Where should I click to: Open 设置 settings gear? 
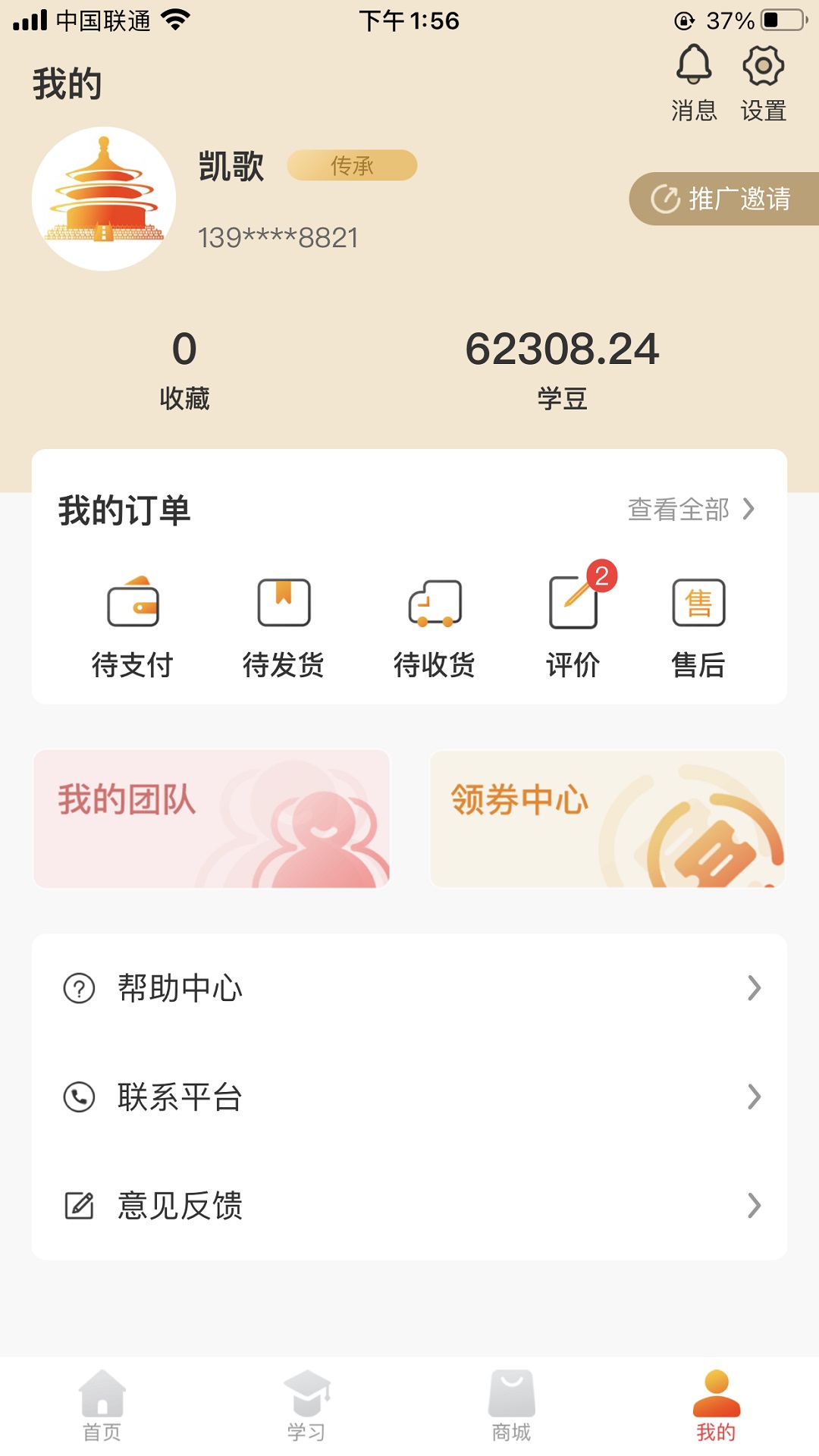point(763,83)
